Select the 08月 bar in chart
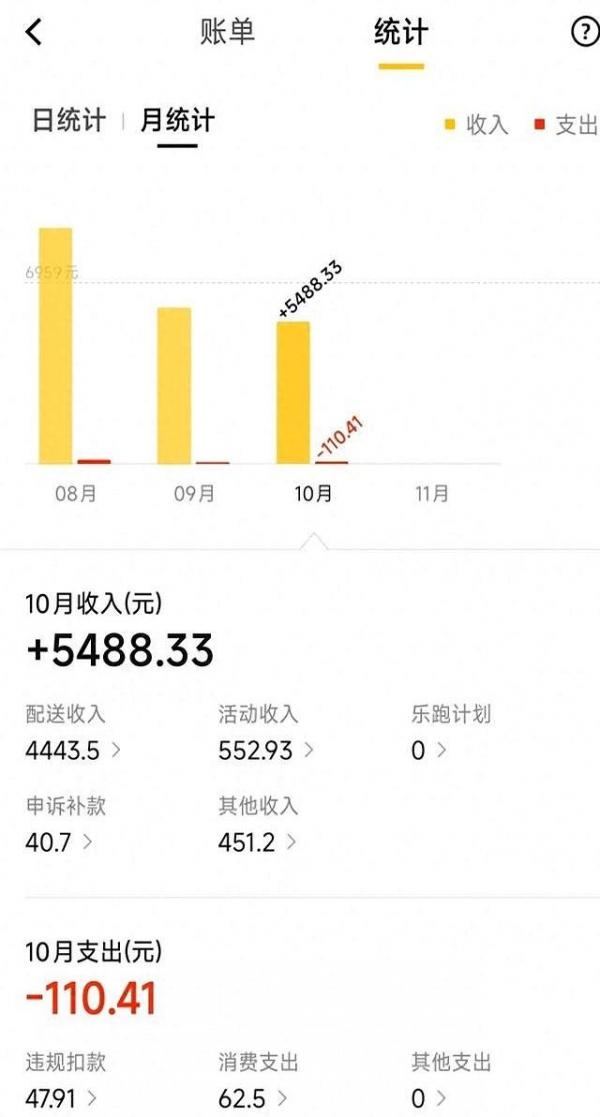The width and height of the screenshot is (600, 1117). (56, 346)
